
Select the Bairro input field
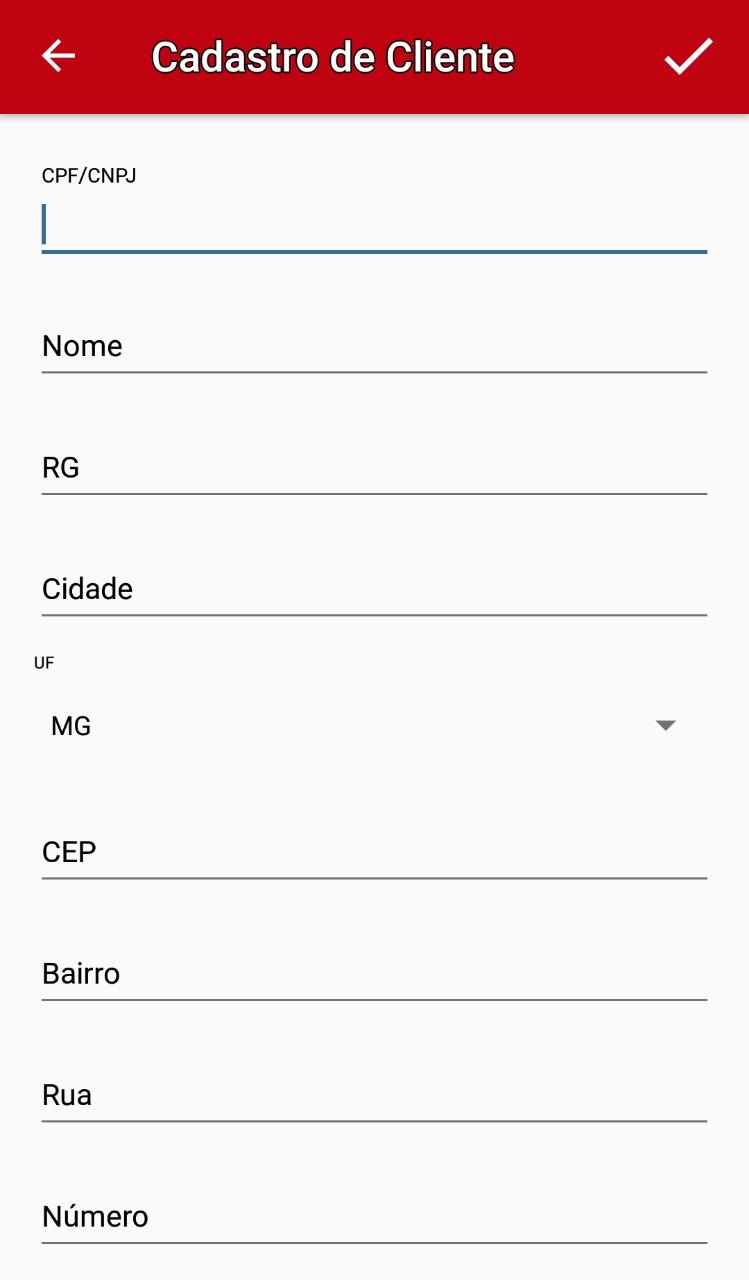coord(374,973)
